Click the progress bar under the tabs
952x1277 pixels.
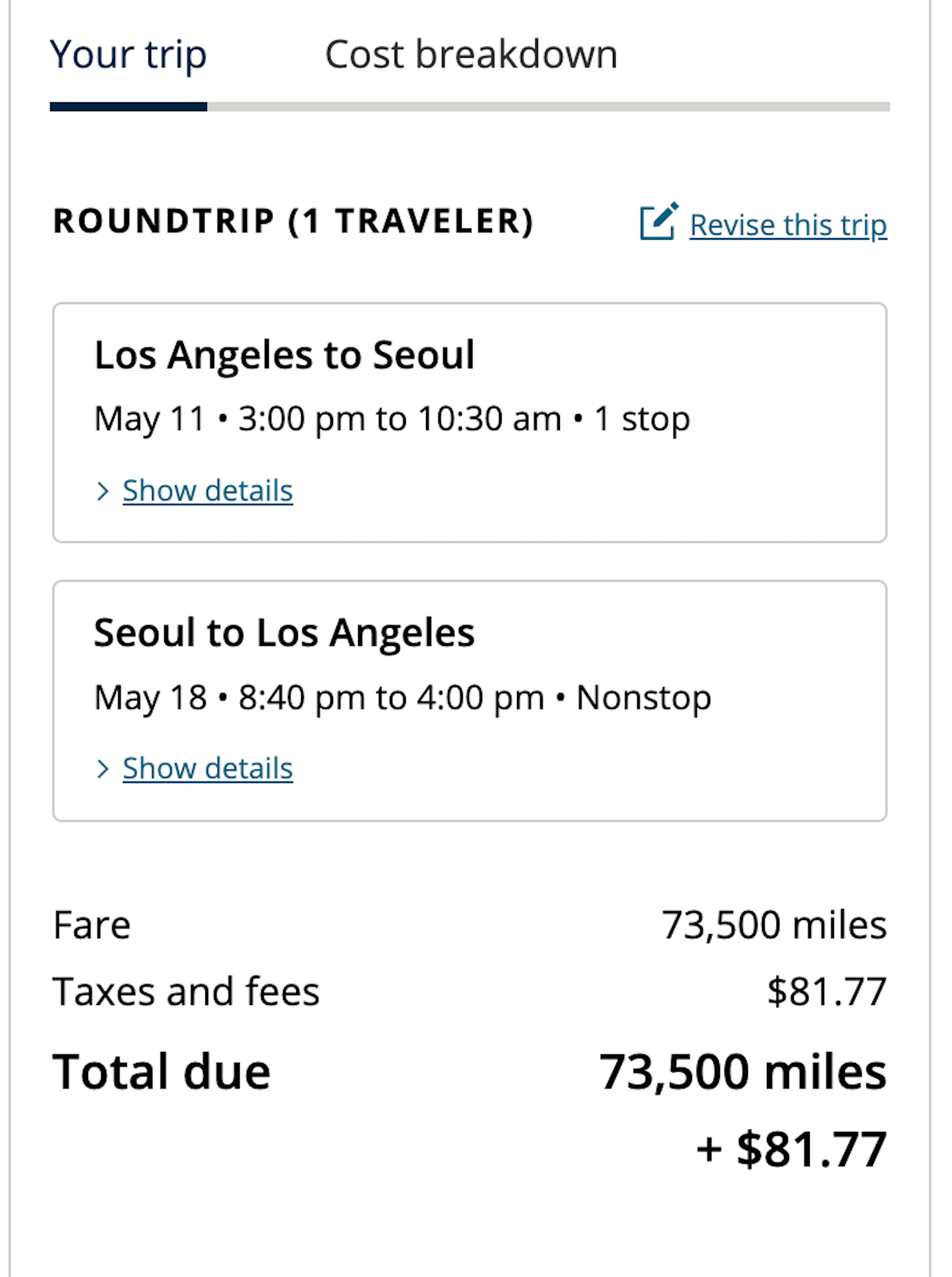coord(470,106)
